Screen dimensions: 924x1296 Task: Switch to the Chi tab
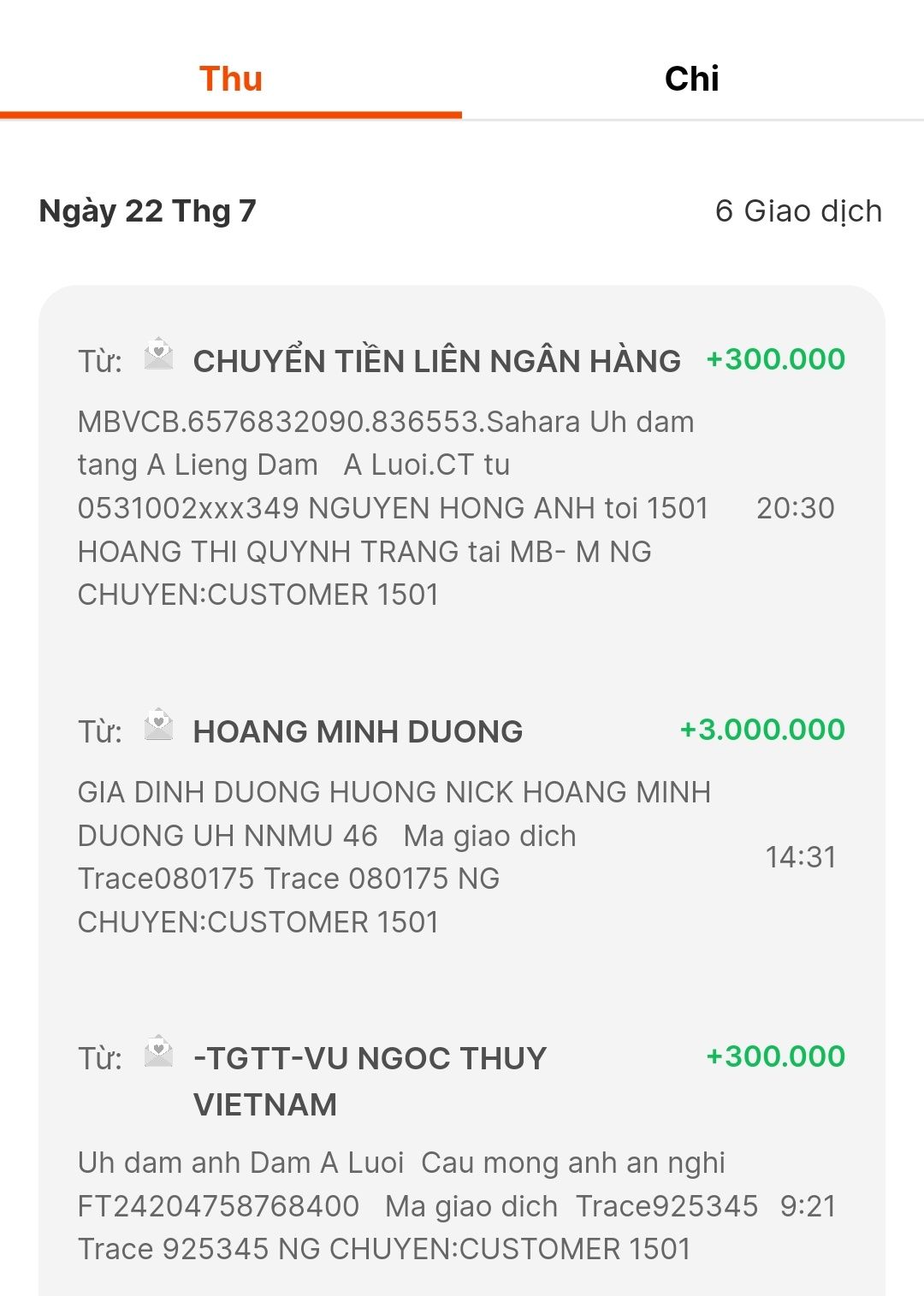pos(691,79)
